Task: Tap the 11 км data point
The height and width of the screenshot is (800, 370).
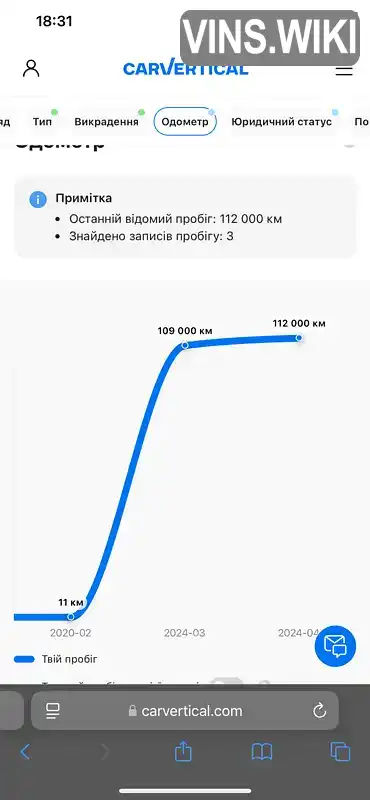Action: pyautogui.click(x=71, y=616)
